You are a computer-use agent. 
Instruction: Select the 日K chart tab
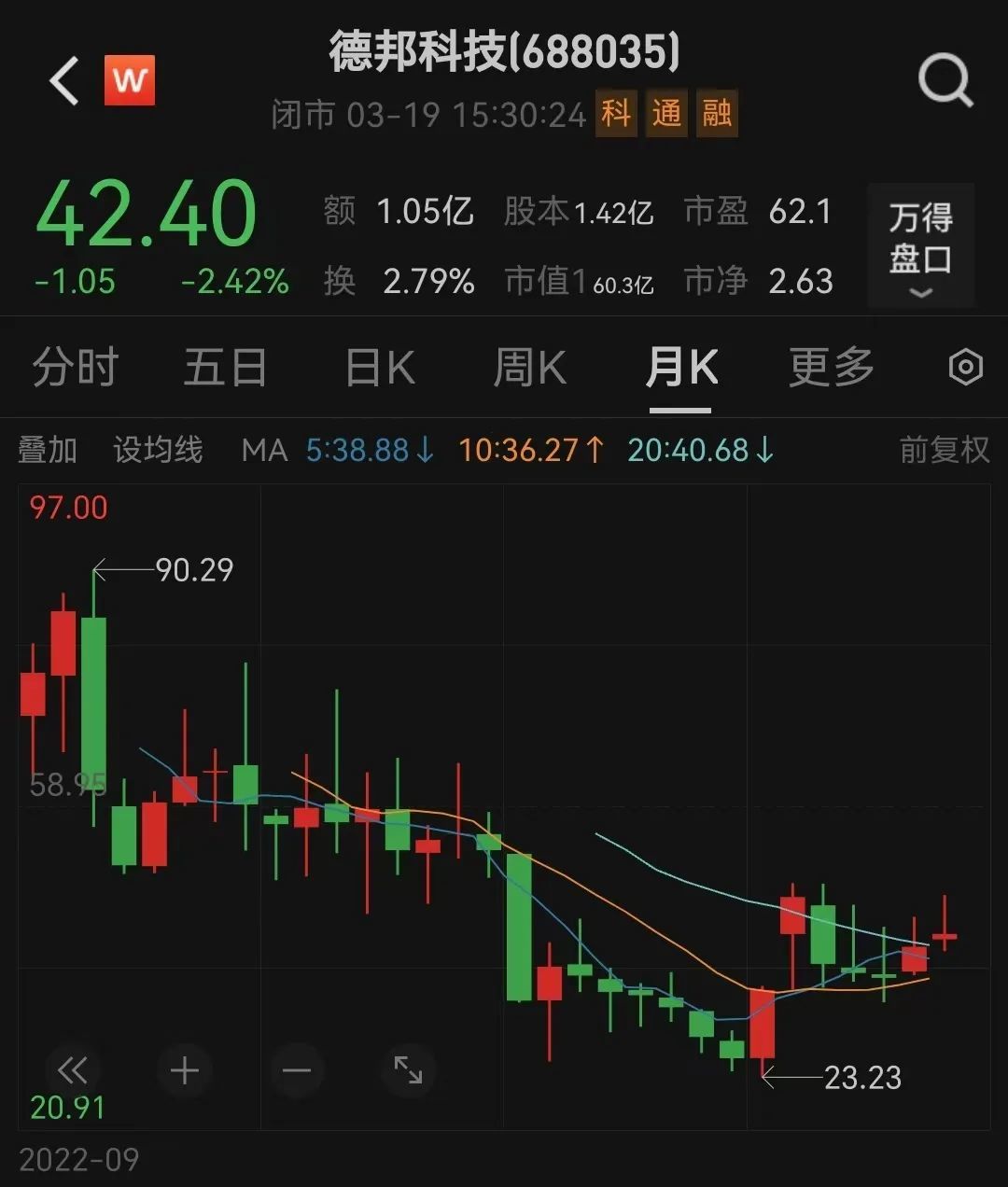[x=379, y=367]
